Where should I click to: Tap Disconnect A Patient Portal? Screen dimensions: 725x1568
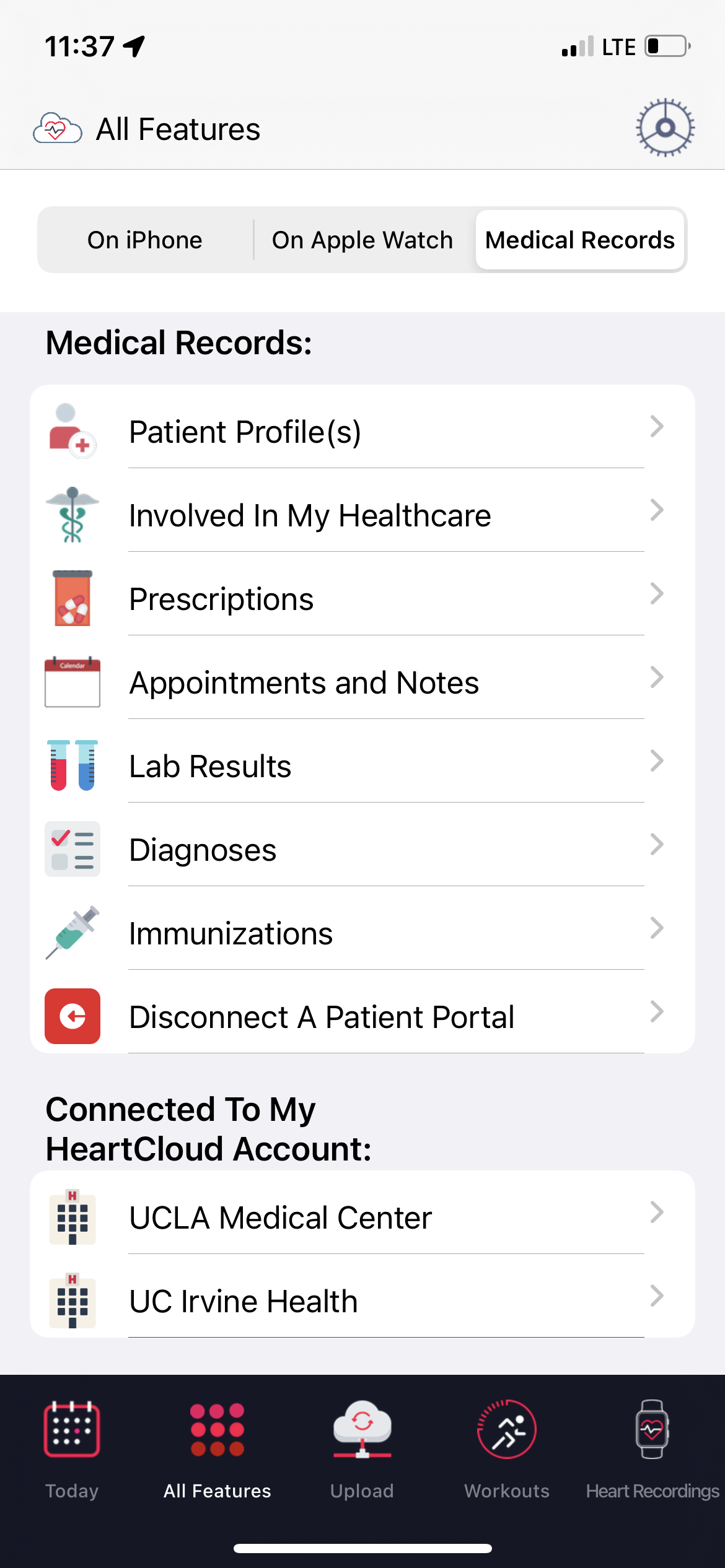pos(362,1012)
